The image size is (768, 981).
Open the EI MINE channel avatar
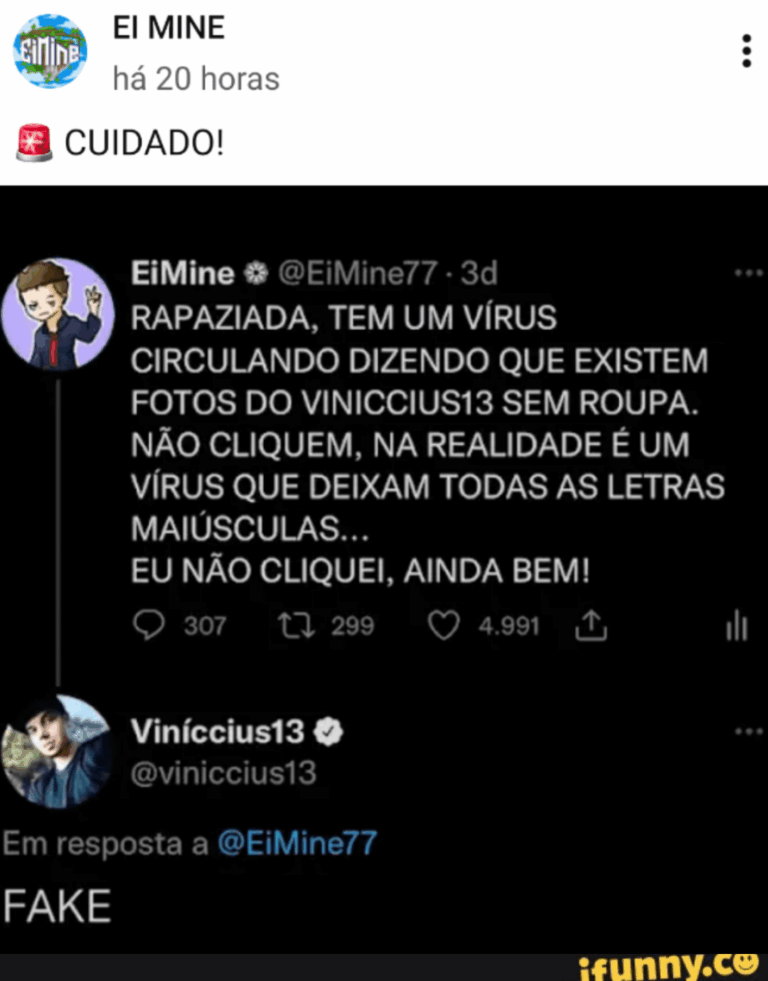50,51
